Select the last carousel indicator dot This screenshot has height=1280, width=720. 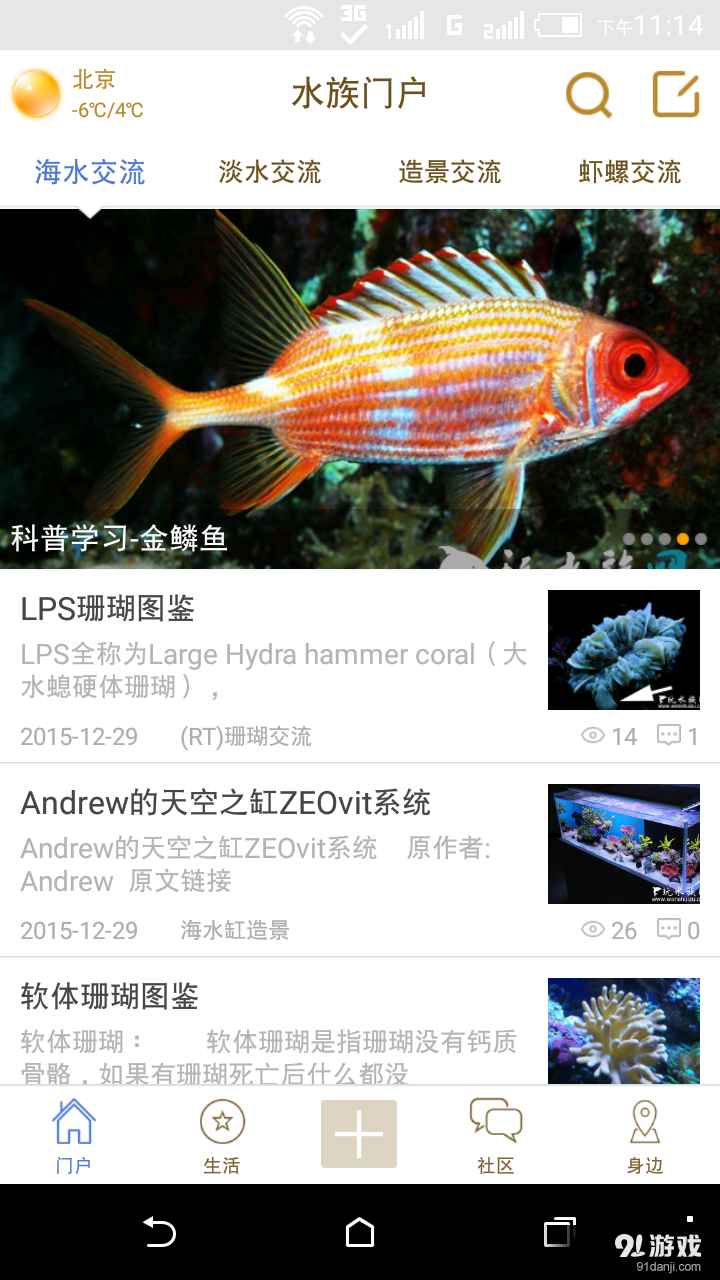[x=703, y=538]
